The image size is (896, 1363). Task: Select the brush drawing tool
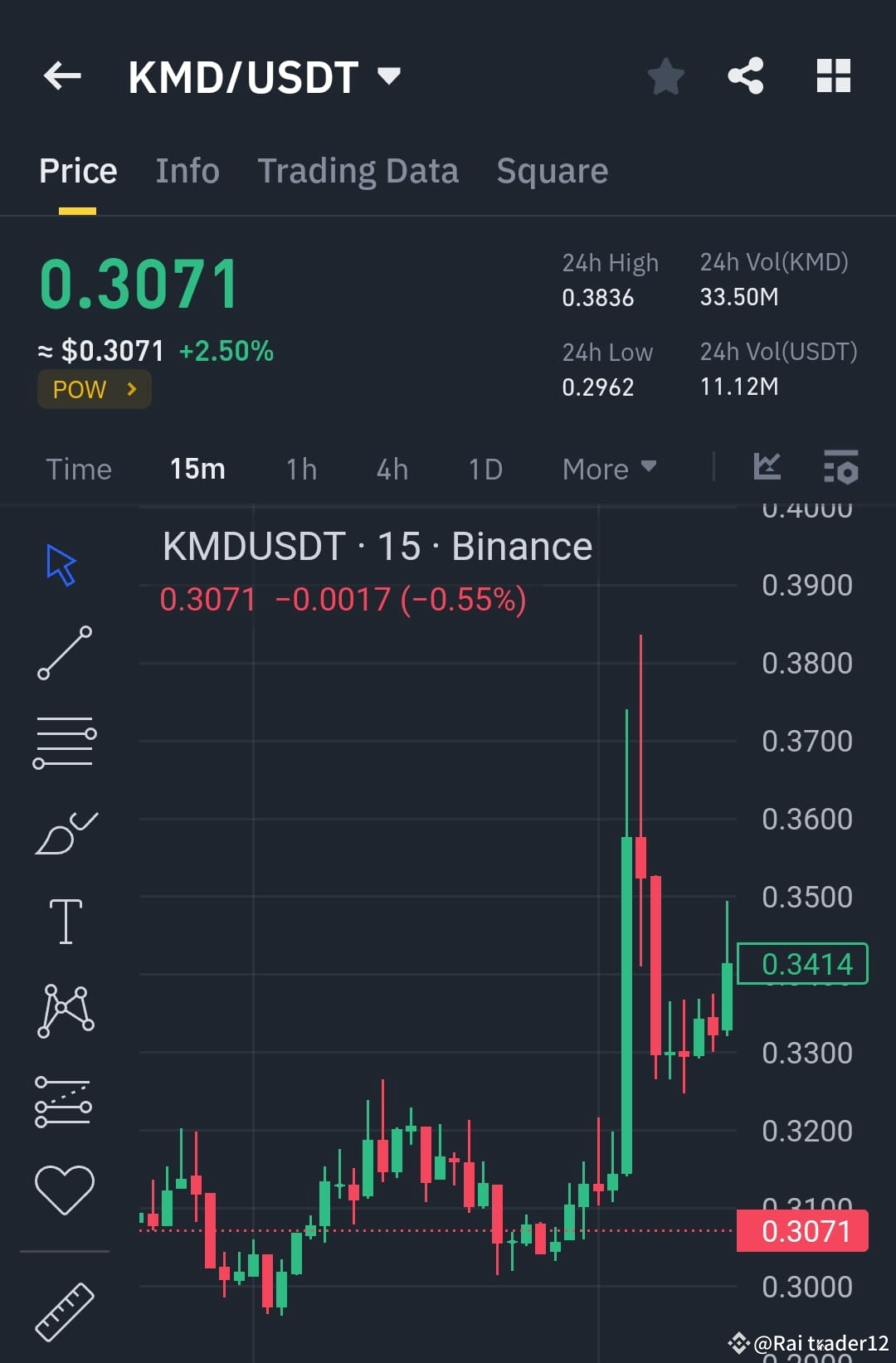(65, 832)
